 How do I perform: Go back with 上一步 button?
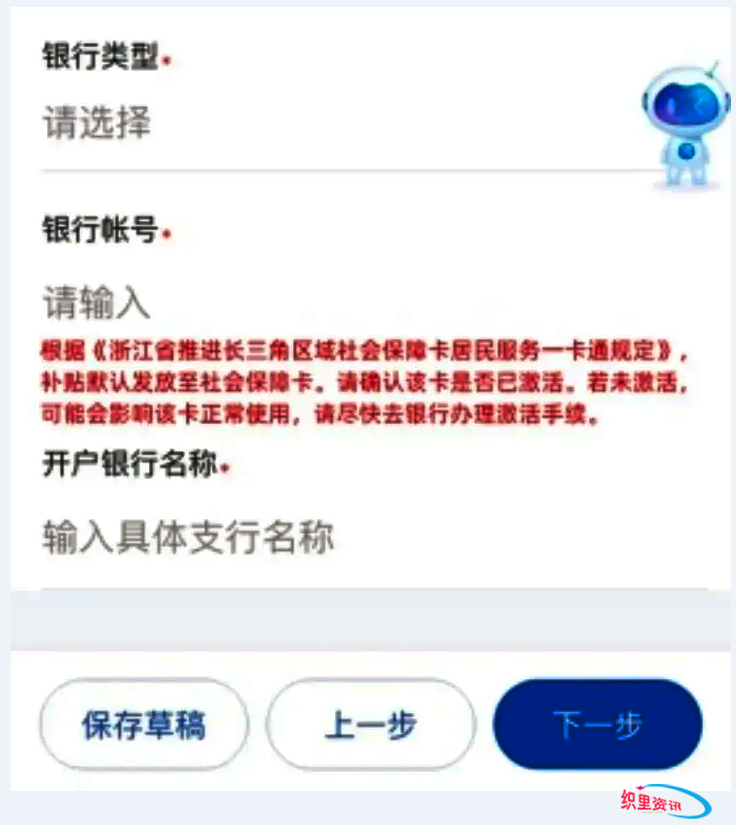coord(371,724)
